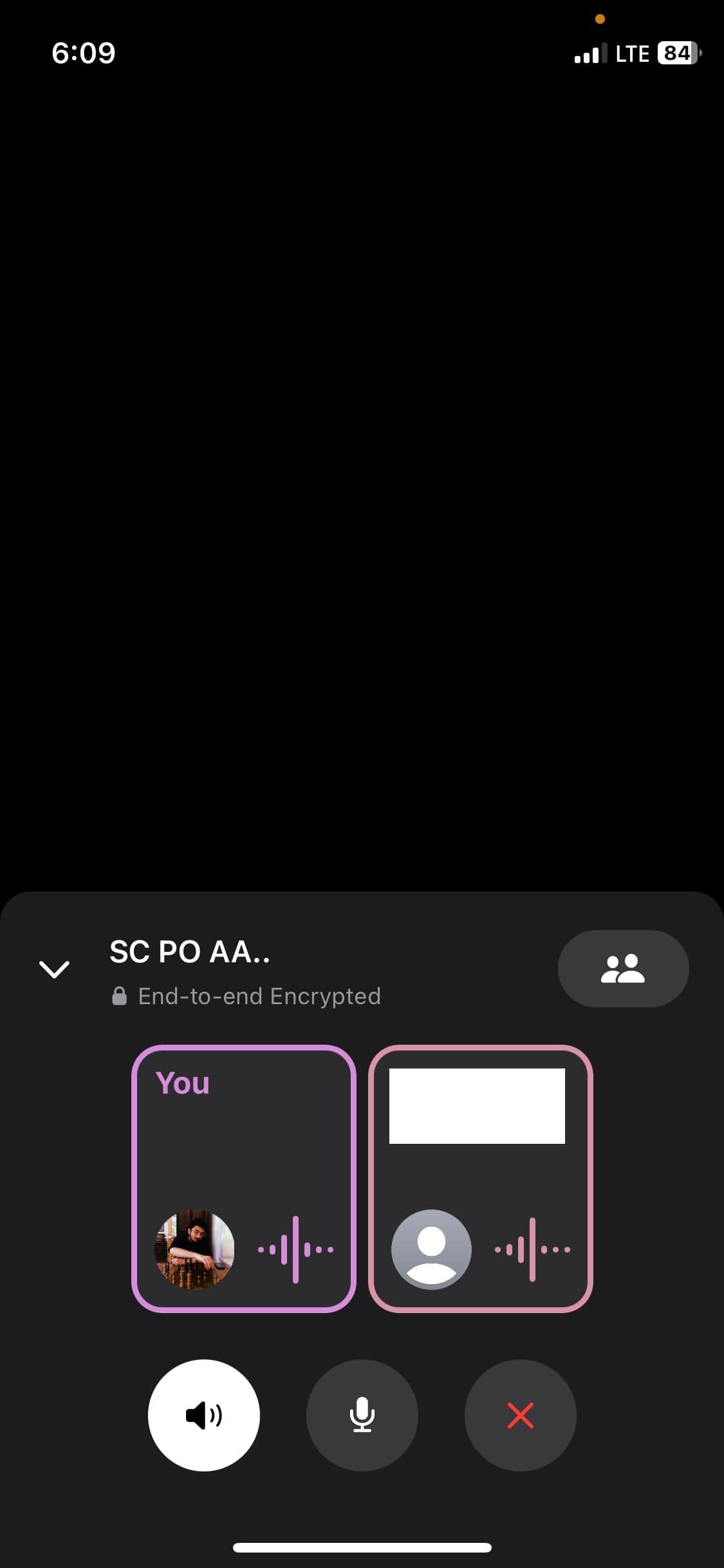The image size is (724, 1568).
Task: Click the speaker icon inside the white button
Action: coord(203,1416)
